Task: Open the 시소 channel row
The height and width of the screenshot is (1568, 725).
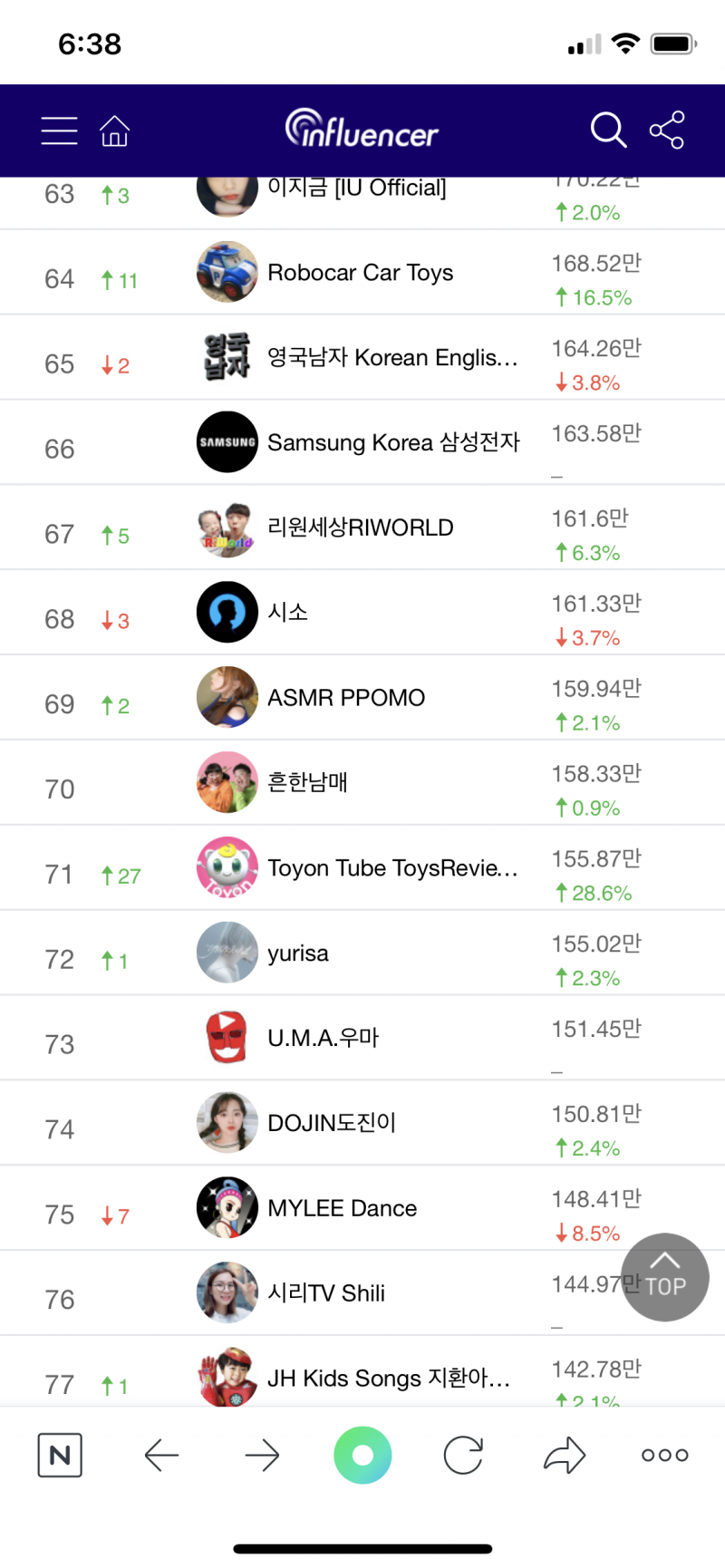Action: tap(287, 613)
